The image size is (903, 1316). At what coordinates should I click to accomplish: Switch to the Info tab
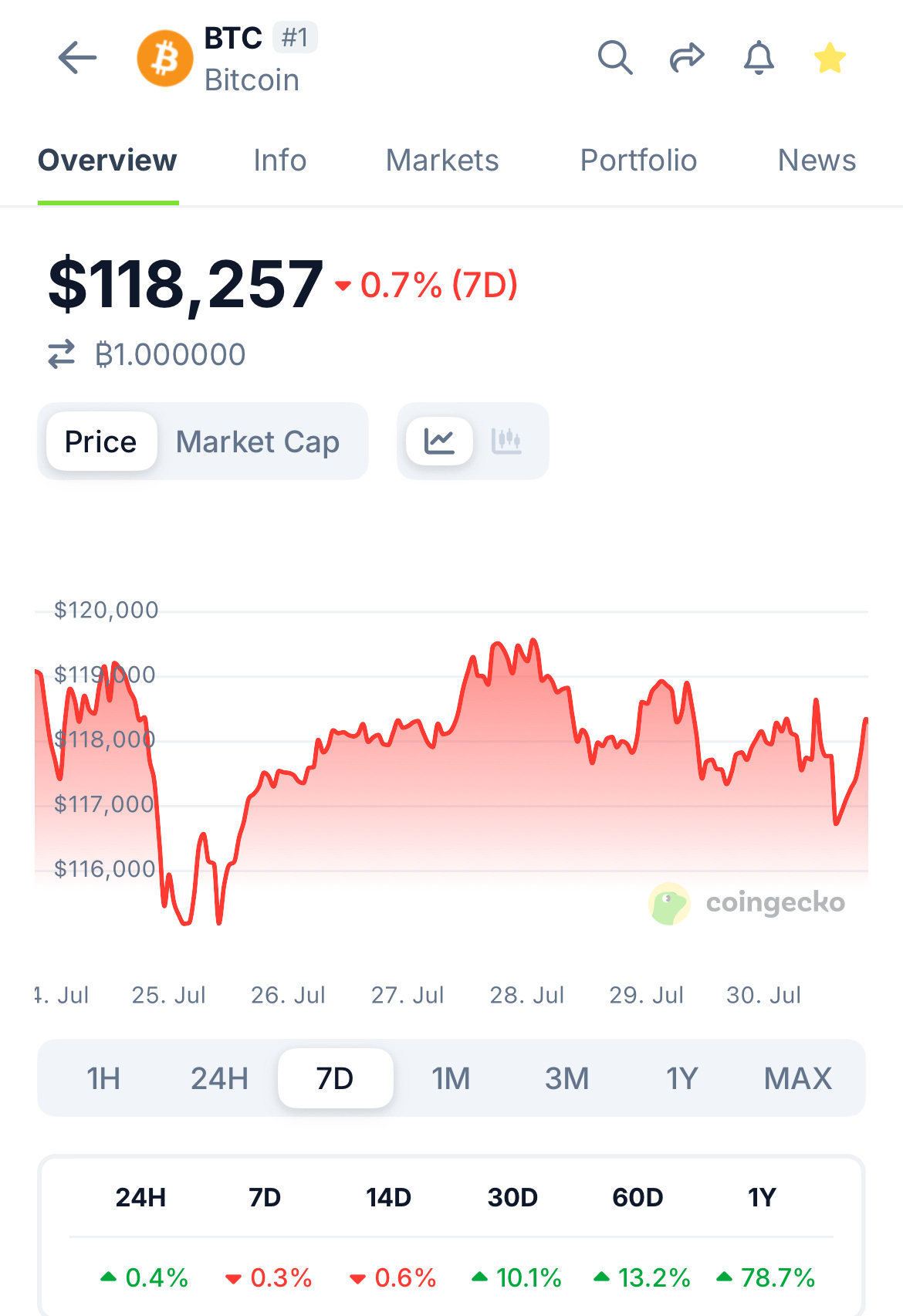point(280,161)
